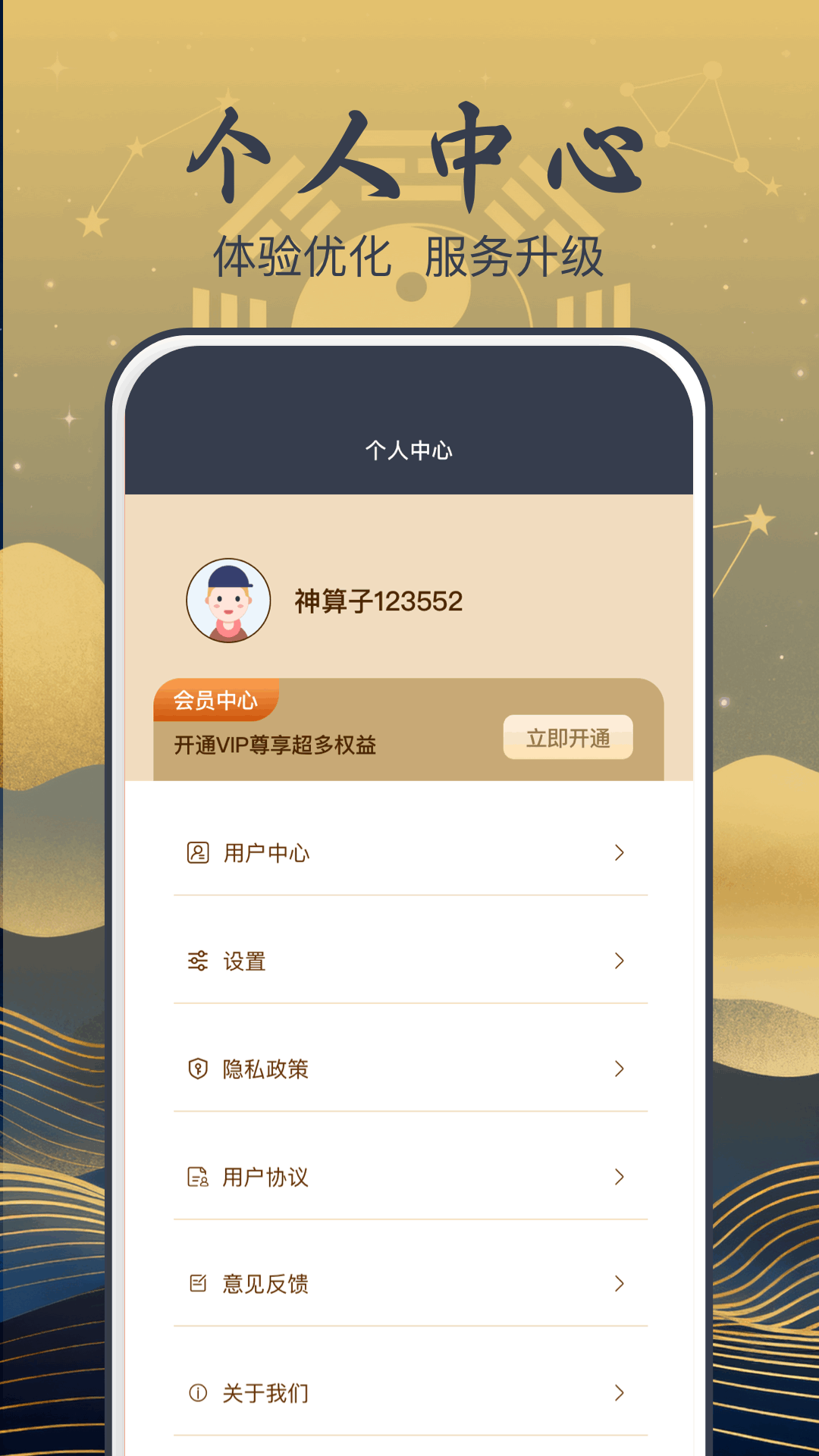This screenshot has width=819, height=1456.
Task: Click the 隐私政策 shield icon
Action: coord(198,1069)
